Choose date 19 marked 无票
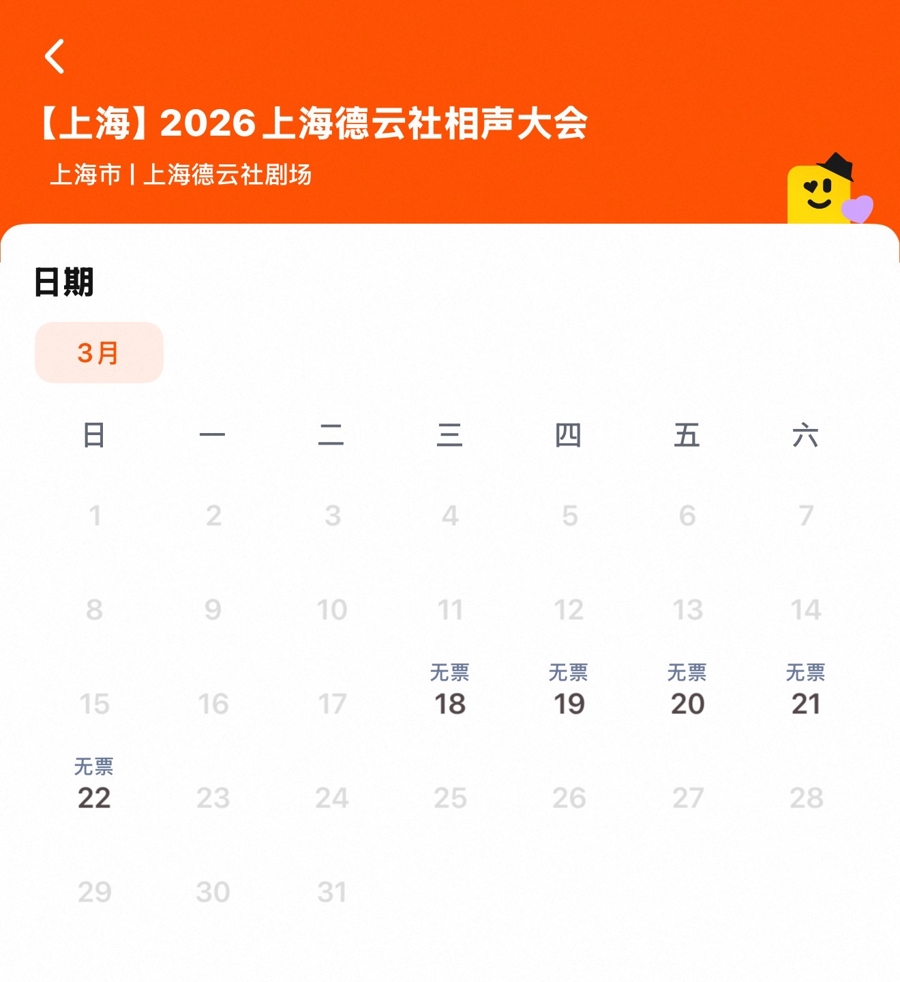This screenshot has width=900, height=982. pos(569,692)
